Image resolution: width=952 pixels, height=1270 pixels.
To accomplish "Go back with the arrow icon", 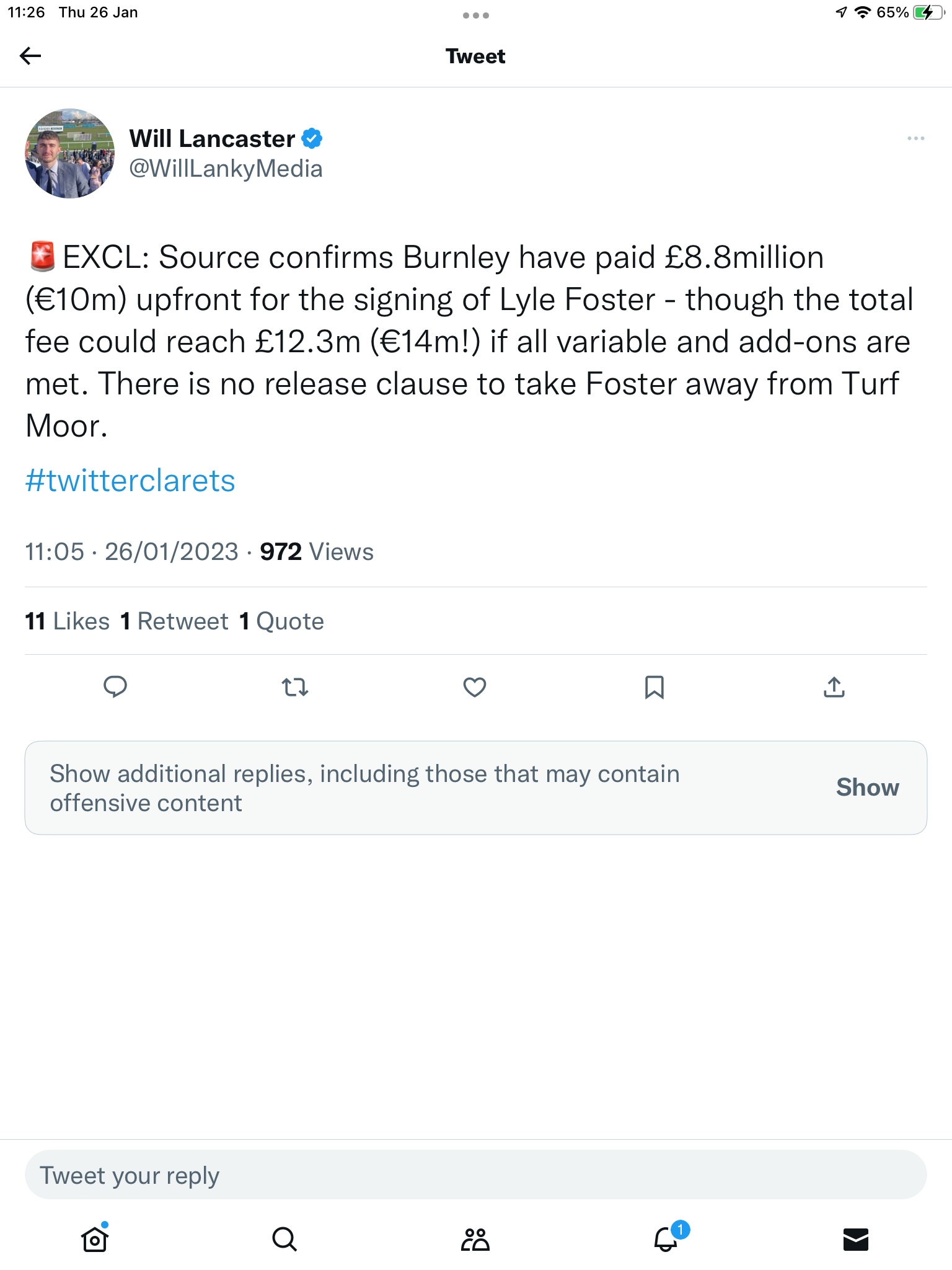I will pyautogui.click(x=30, y=56).
